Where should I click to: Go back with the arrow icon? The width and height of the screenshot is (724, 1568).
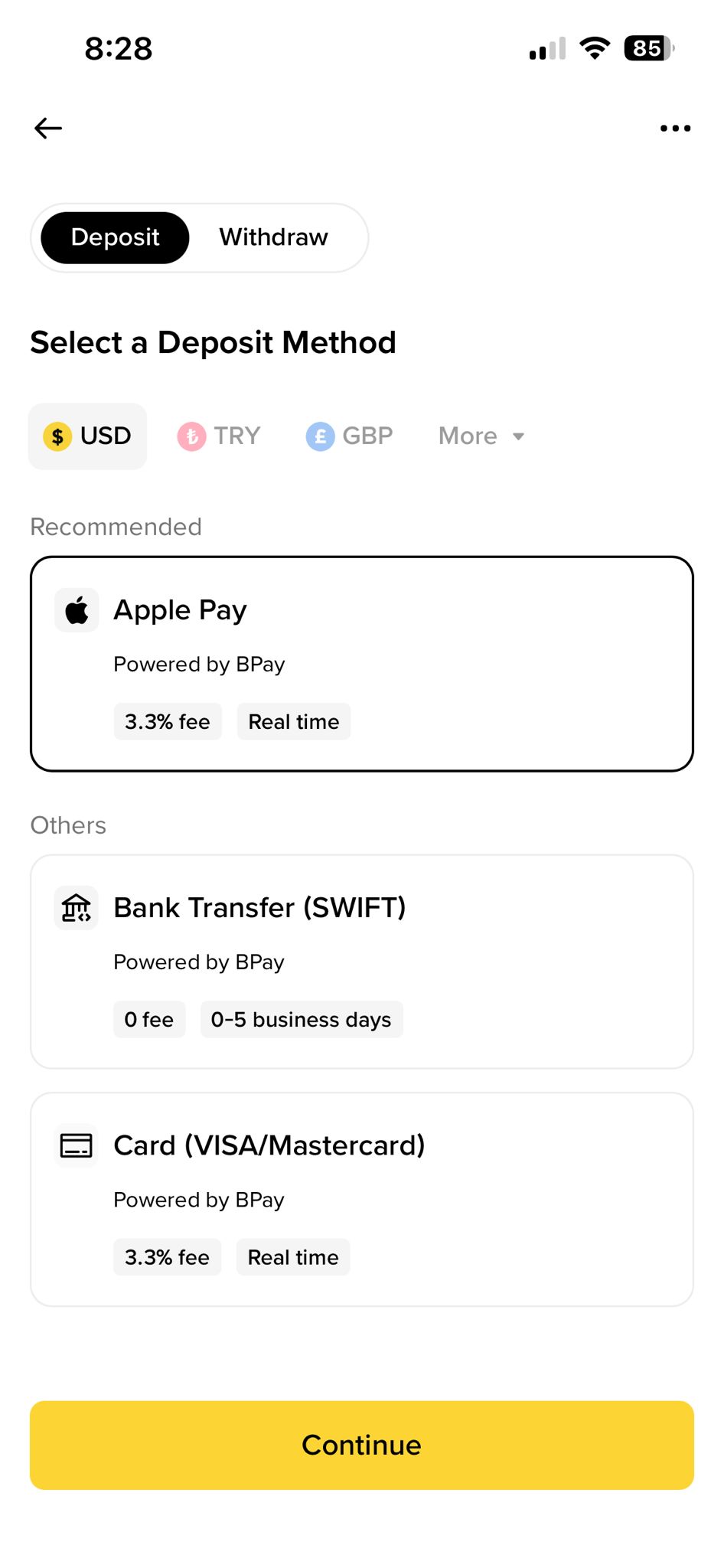[x=48, y=128]
